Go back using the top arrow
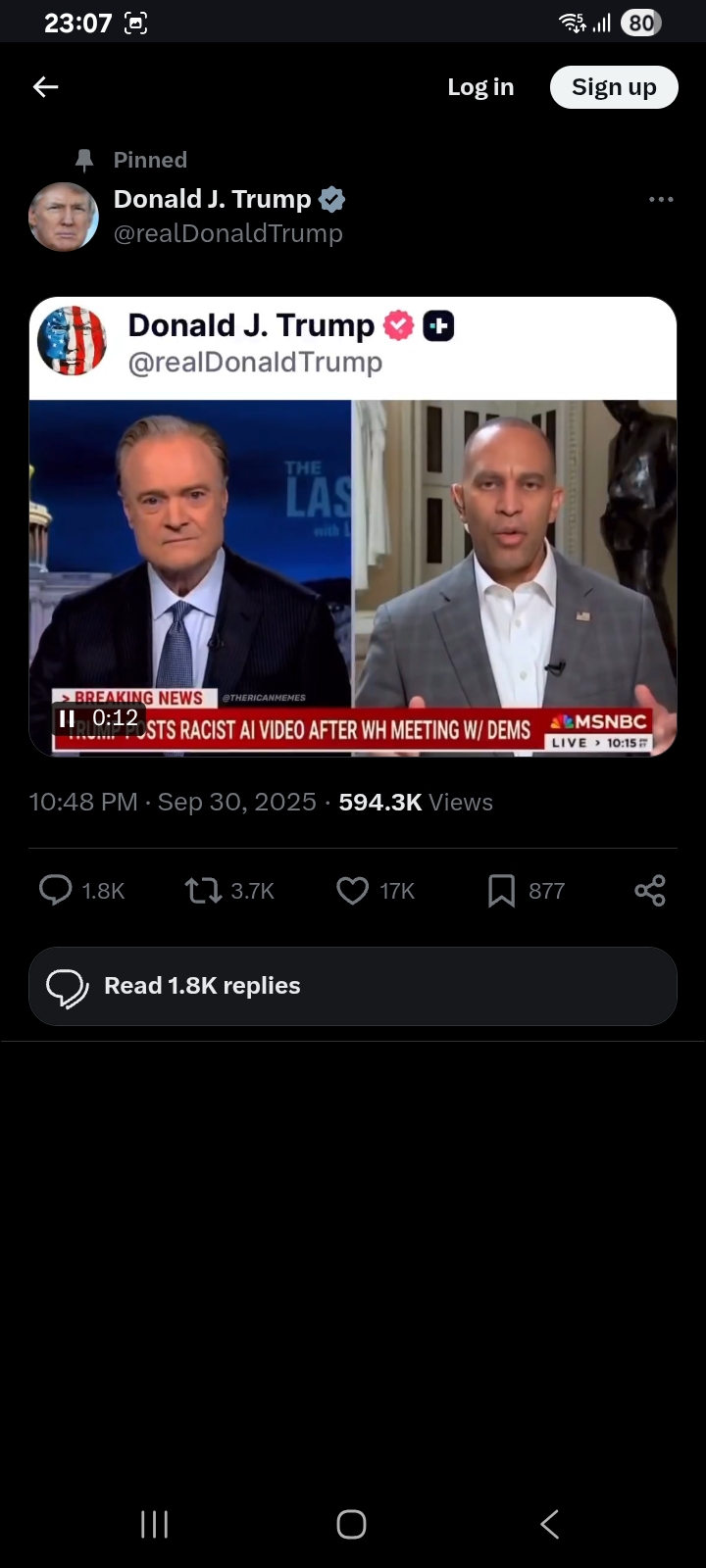Image resolution: width=706 pixels, height=1568 pixels. 46,87
